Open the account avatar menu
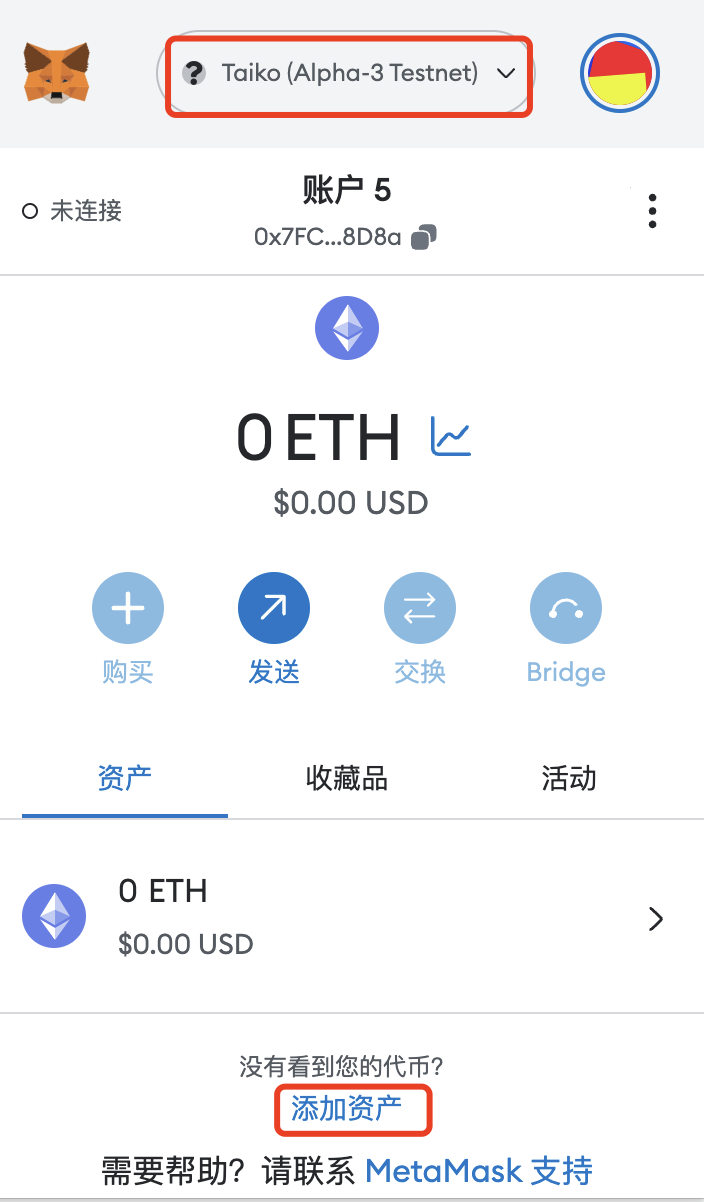Viewport: 704px width, 1202px height. coord(619,74)
